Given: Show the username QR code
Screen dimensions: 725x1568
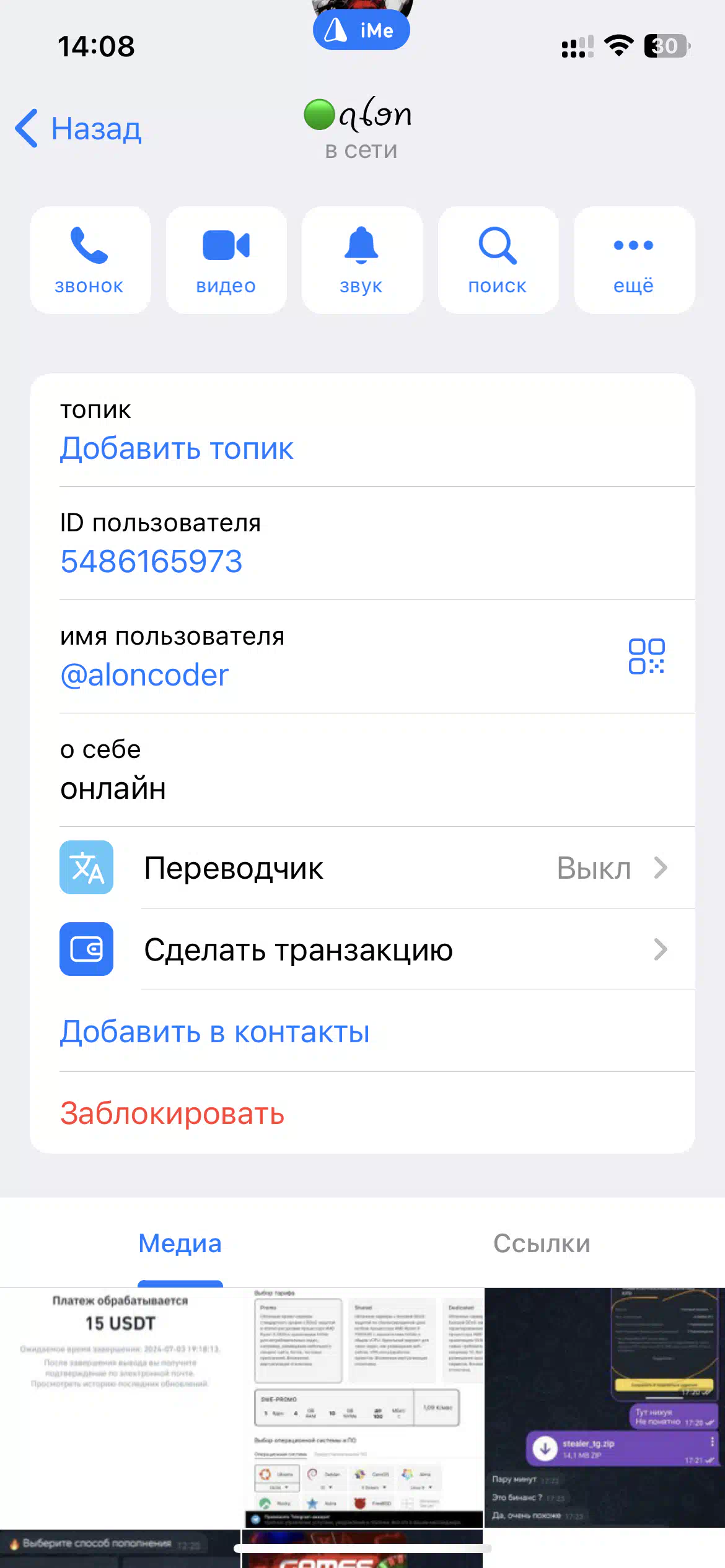Looking at the screenshot, I should point(646,656).
